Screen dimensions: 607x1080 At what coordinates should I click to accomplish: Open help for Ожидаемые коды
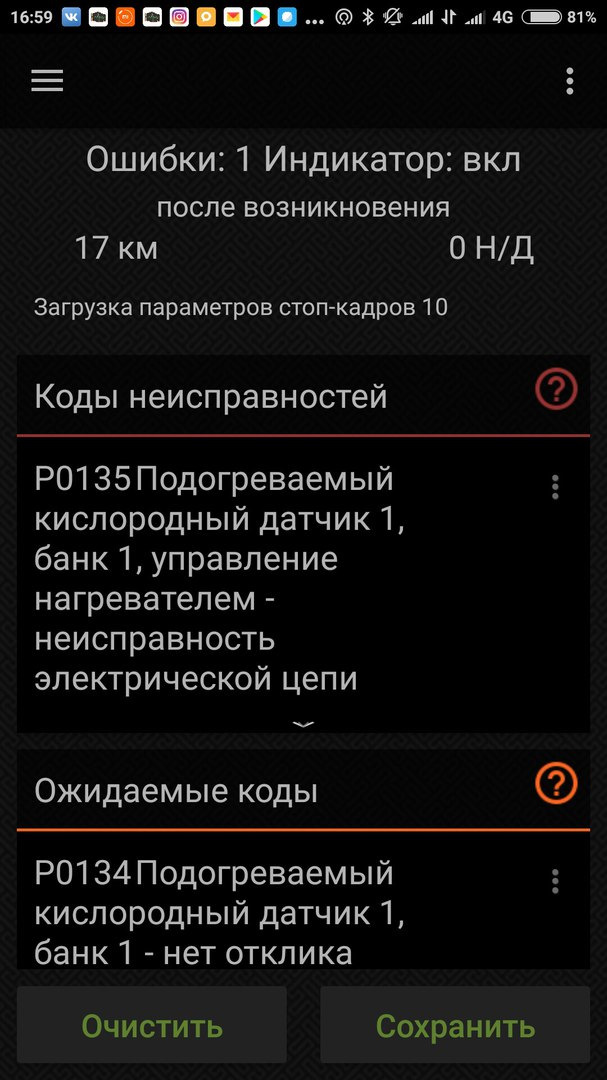(556, 783)
